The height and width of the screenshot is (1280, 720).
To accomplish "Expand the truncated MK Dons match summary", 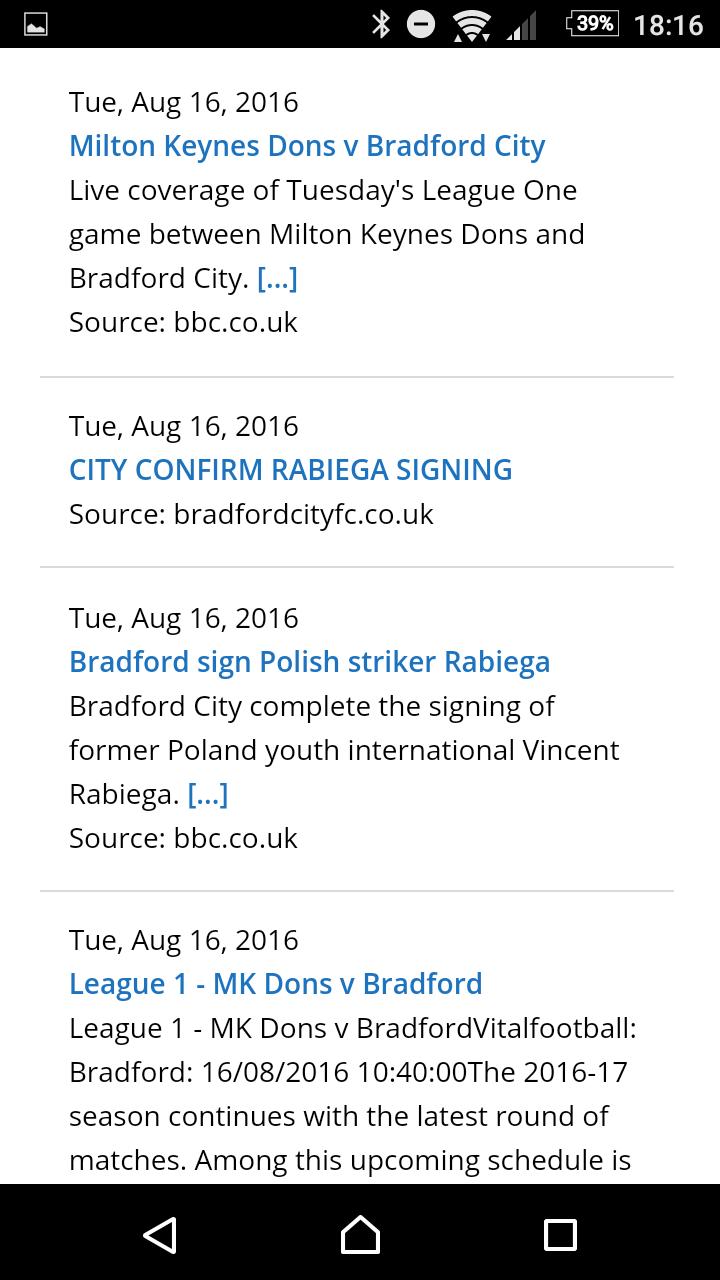I will pyautogui.click(x=276, y=278).
